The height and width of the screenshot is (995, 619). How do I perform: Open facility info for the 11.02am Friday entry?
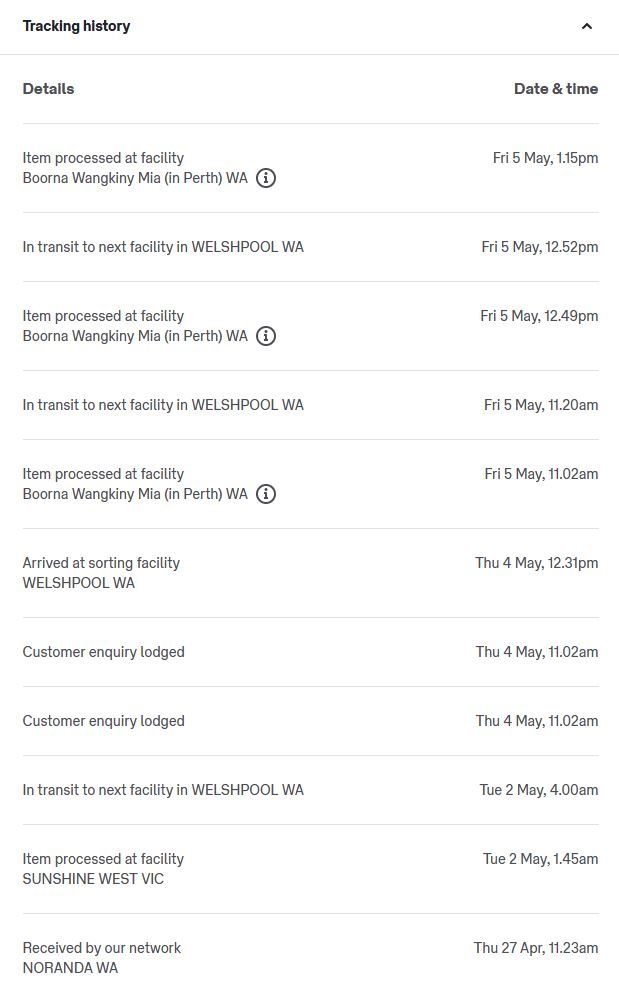(266, 494)
